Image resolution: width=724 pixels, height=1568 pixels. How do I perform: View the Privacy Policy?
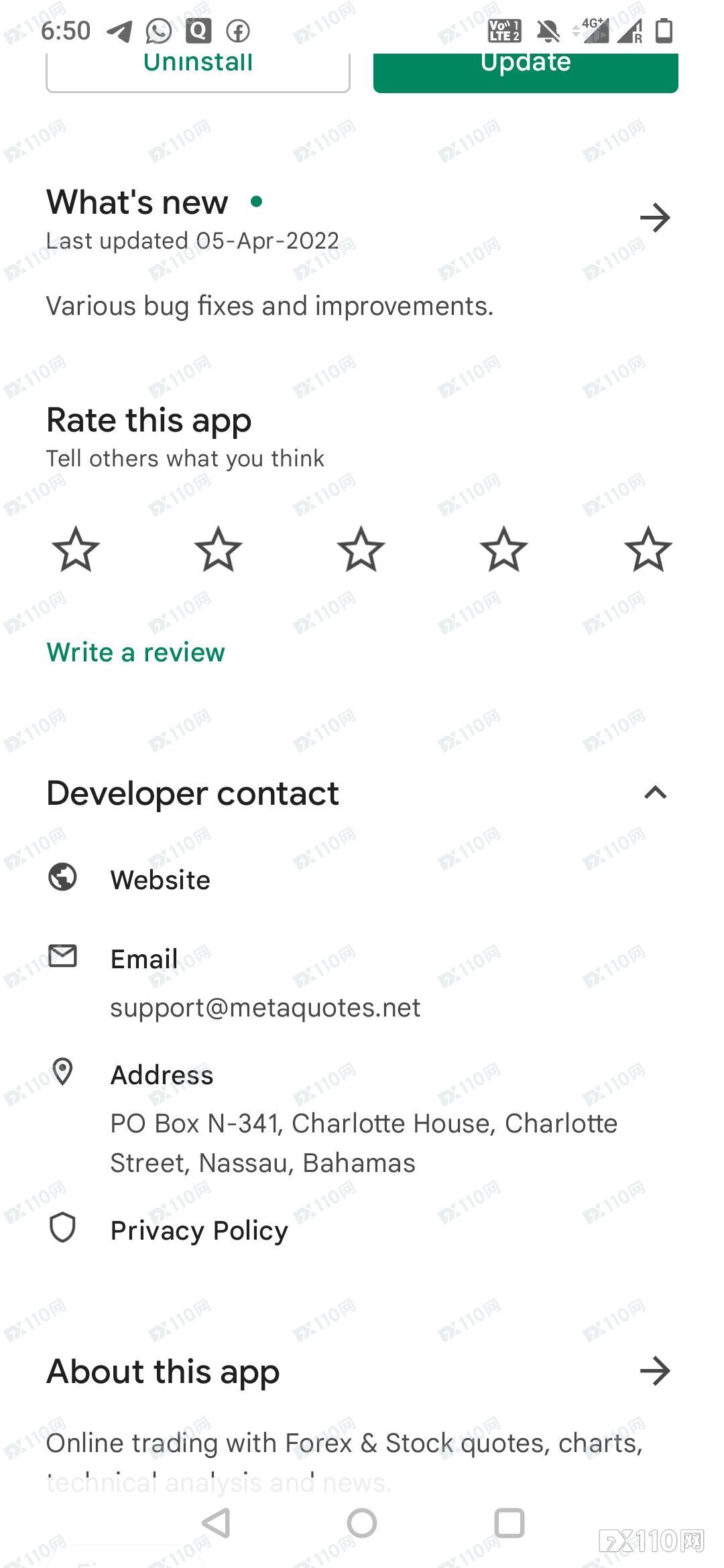[x=199, y=1230]
